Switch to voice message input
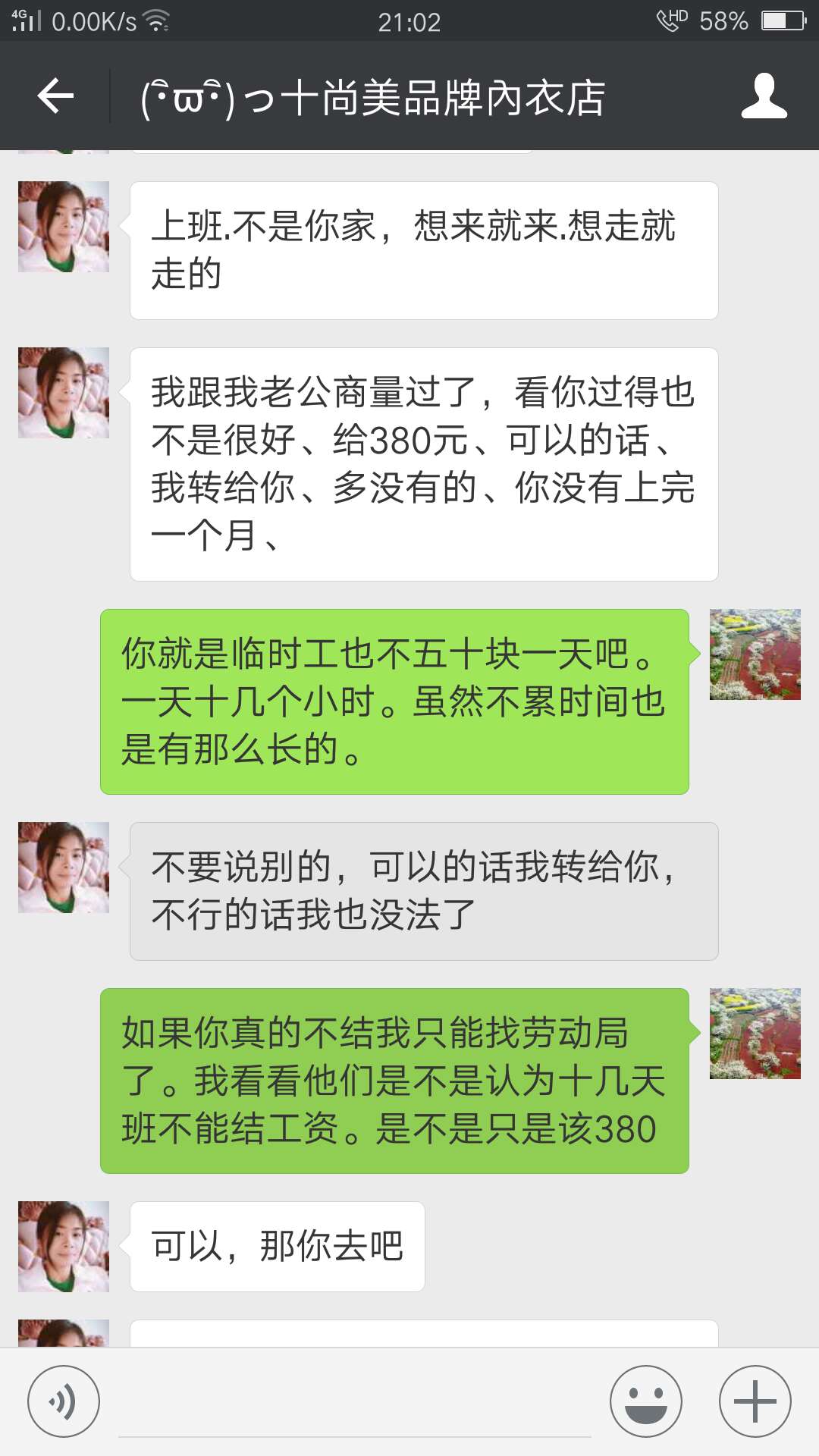819x1456 pixels. [64, 1401]
